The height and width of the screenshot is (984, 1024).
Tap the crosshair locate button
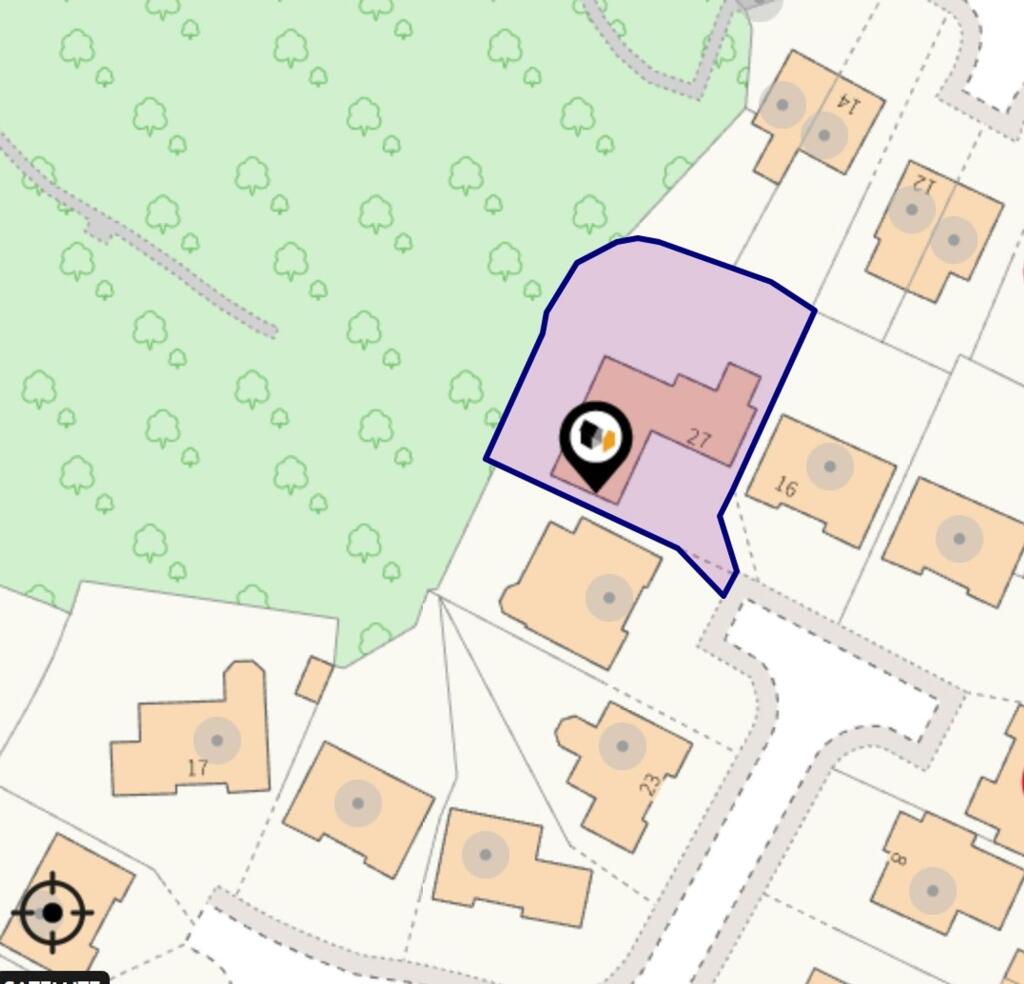(52, 912)
